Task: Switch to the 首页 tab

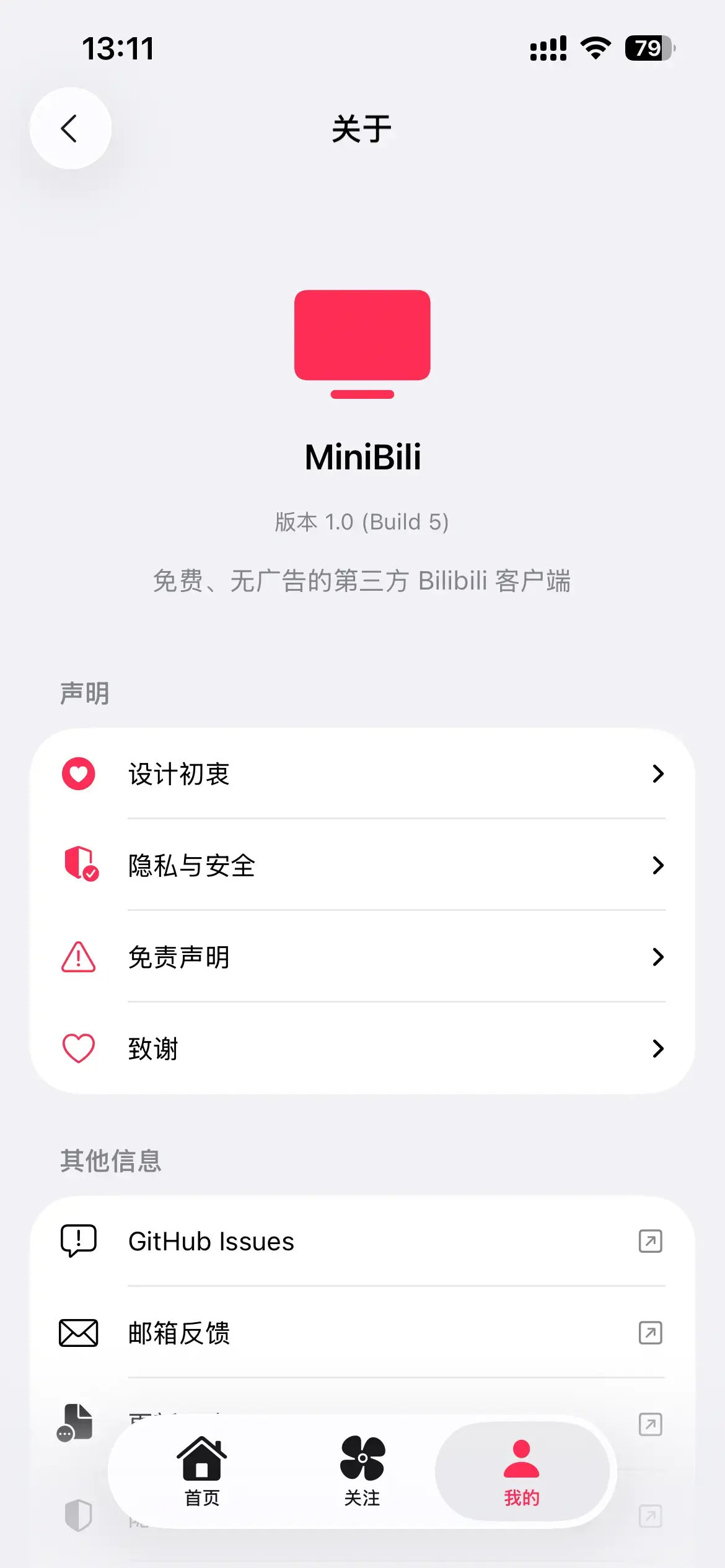Action: coord(202,1471)
